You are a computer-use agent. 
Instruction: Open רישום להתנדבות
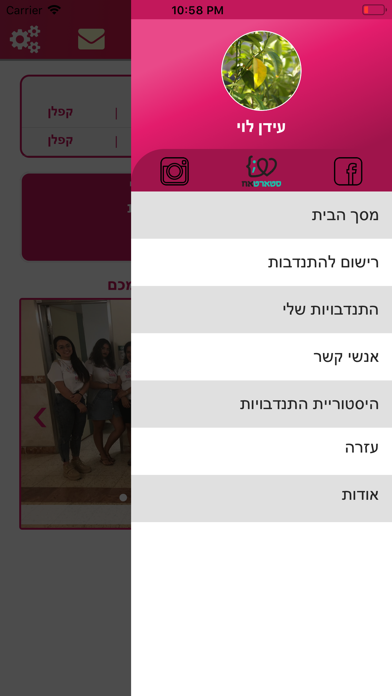261,262
